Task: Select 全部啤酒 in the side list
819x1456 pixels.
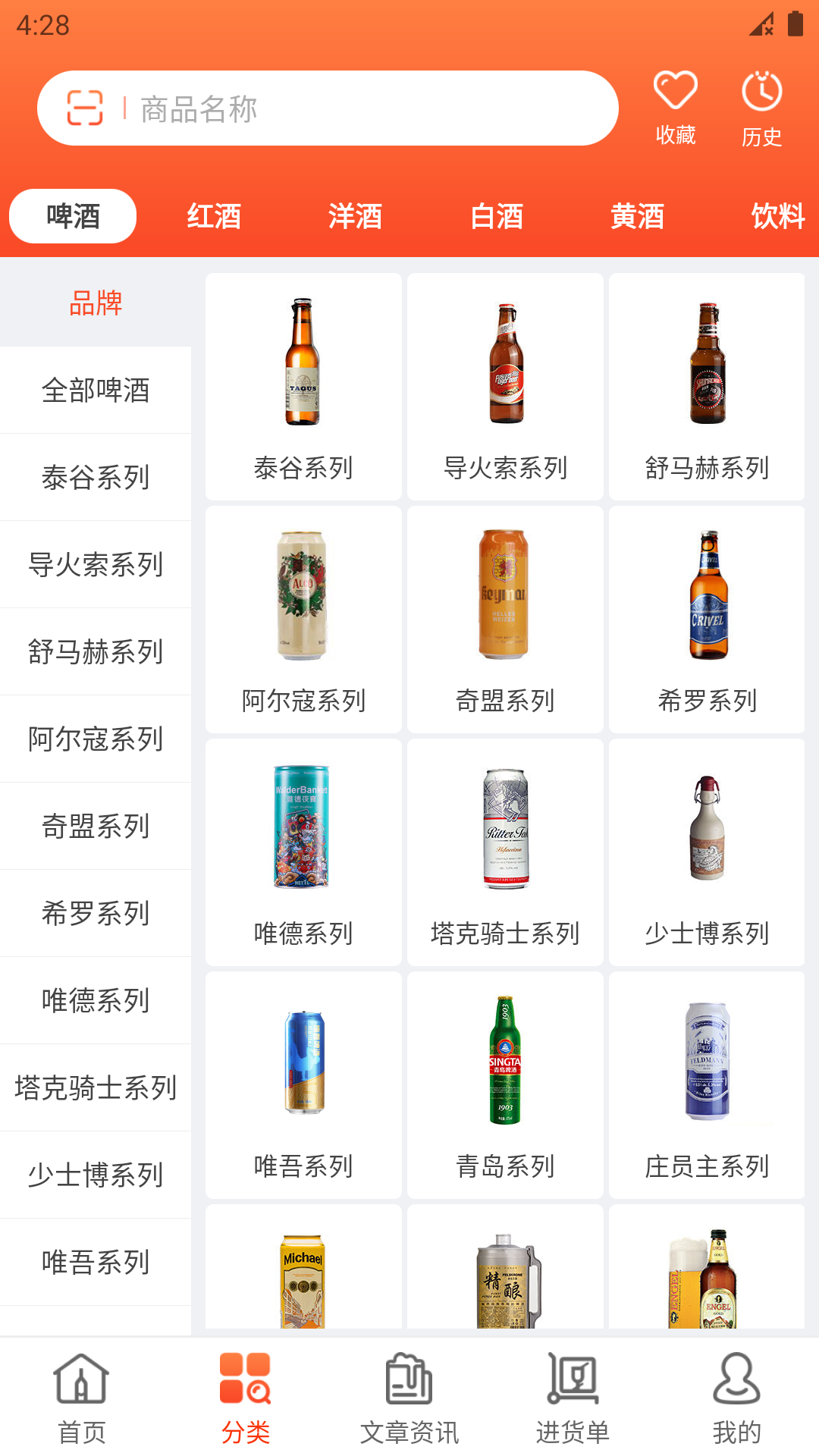Action: [96, 391]
